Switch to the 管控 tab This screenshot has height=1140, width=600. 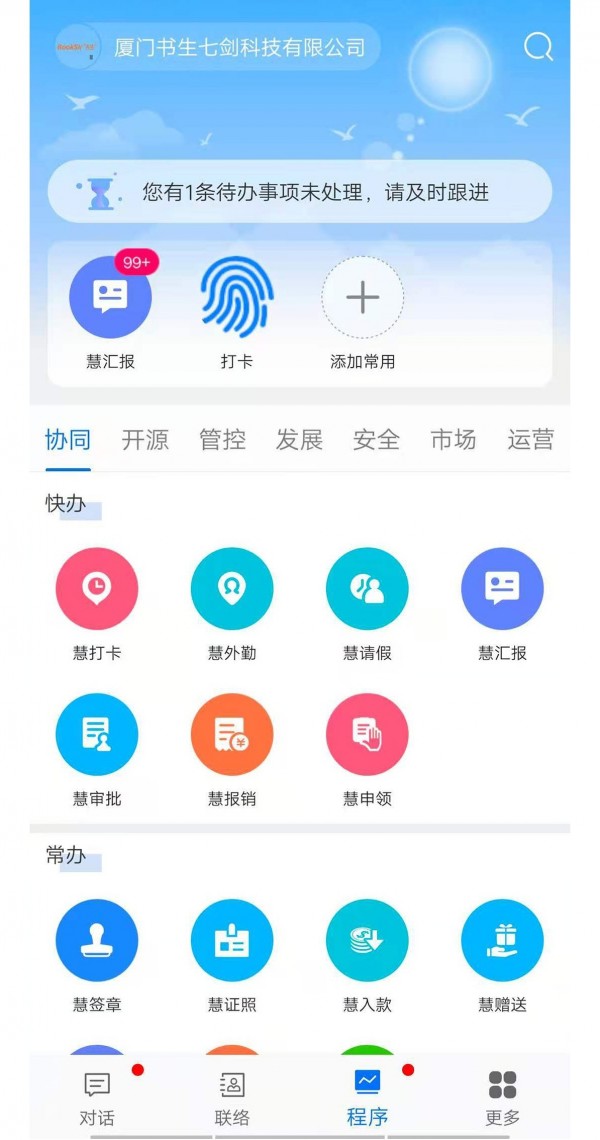[x=222, y=440]
